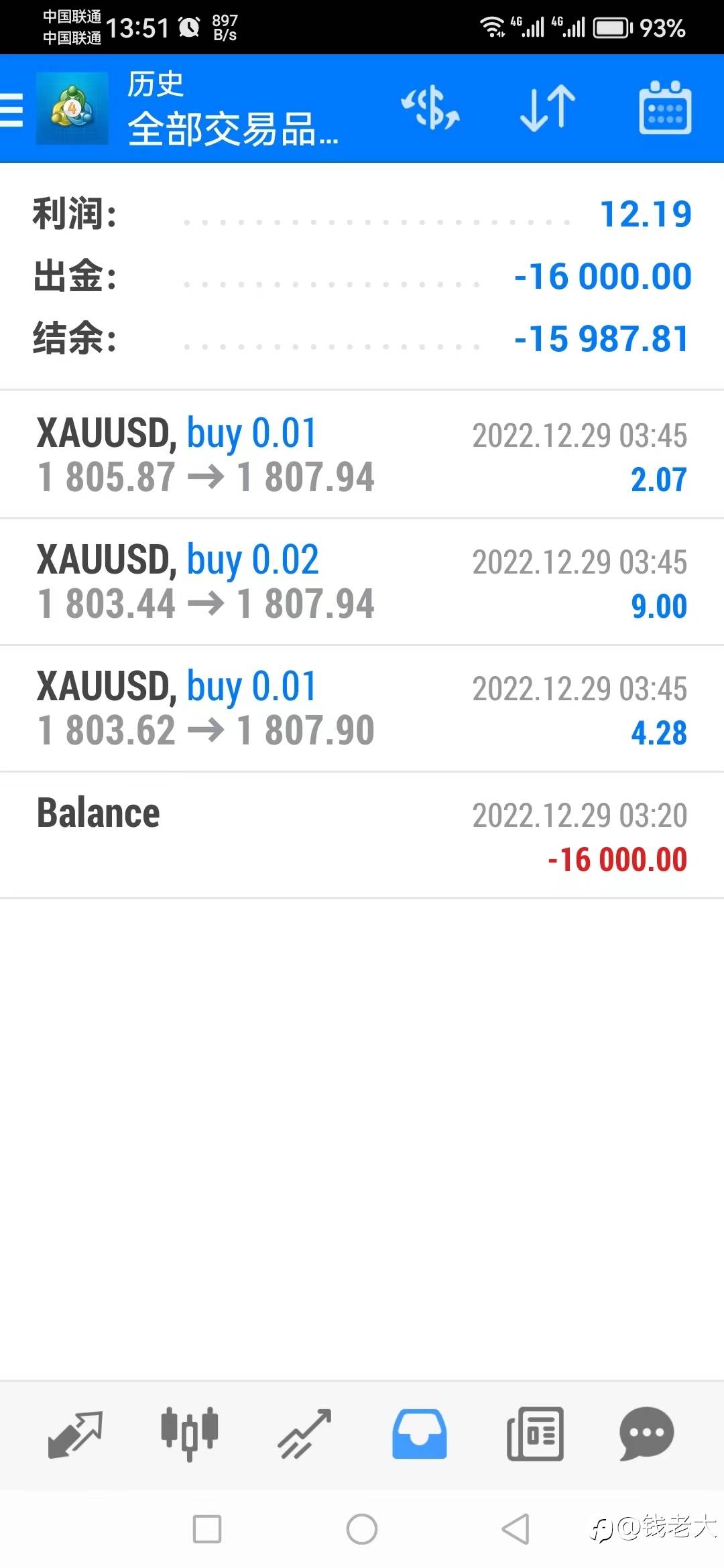Tap the system home button

click(362, 1529)
